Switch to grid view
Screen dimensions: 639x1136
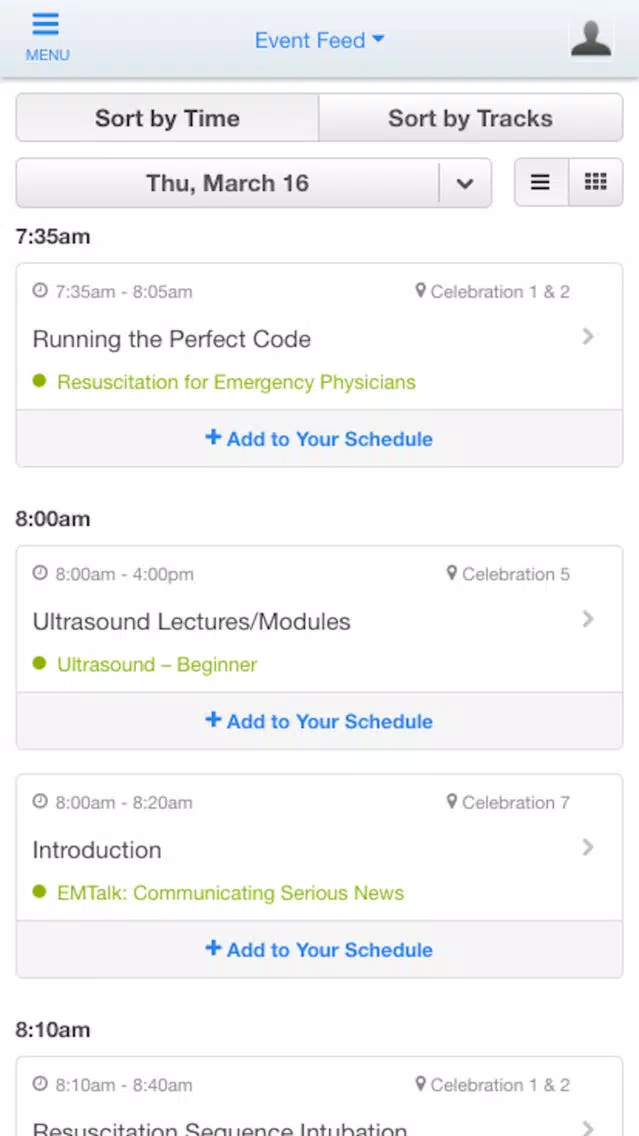(596, 183)
